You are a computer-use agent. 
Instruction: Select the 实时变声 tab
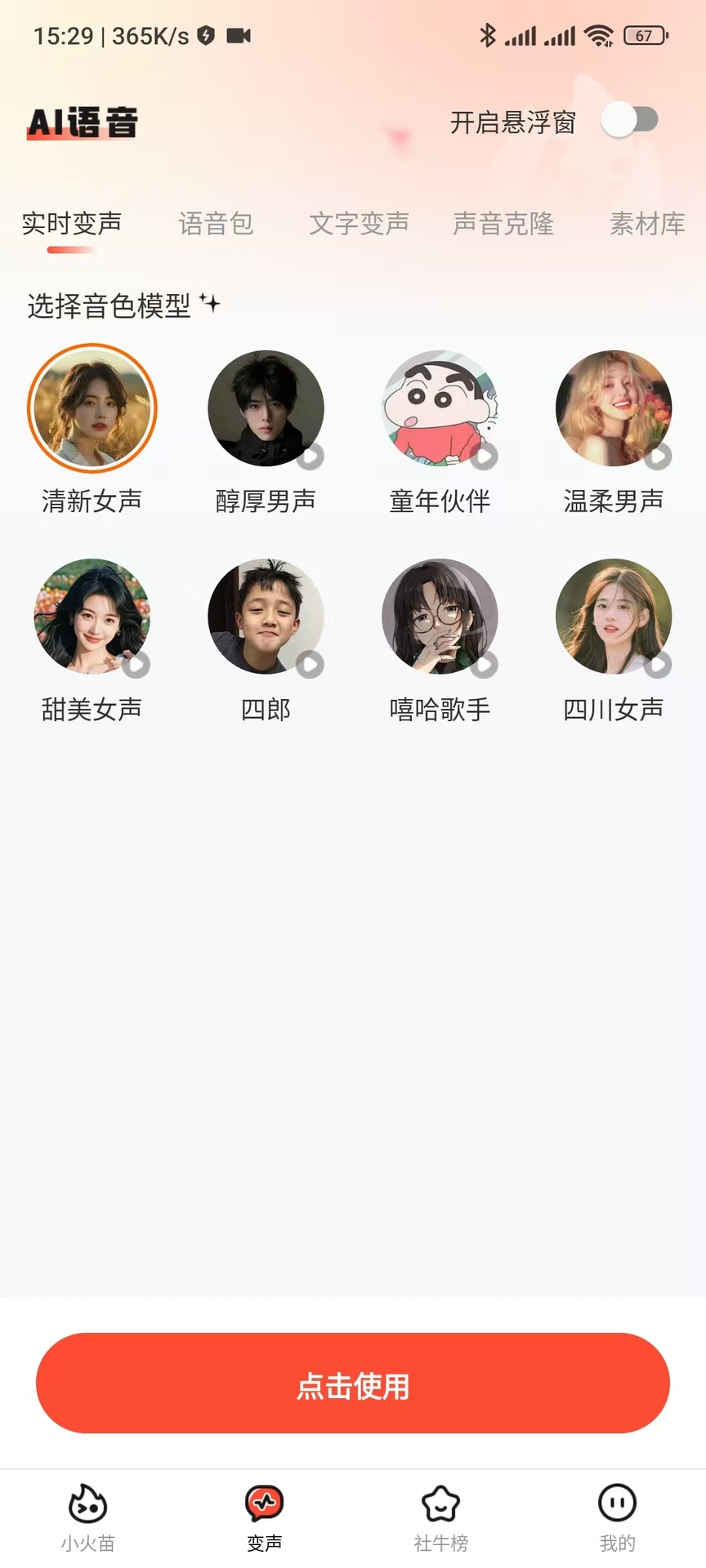pos(72,223)
